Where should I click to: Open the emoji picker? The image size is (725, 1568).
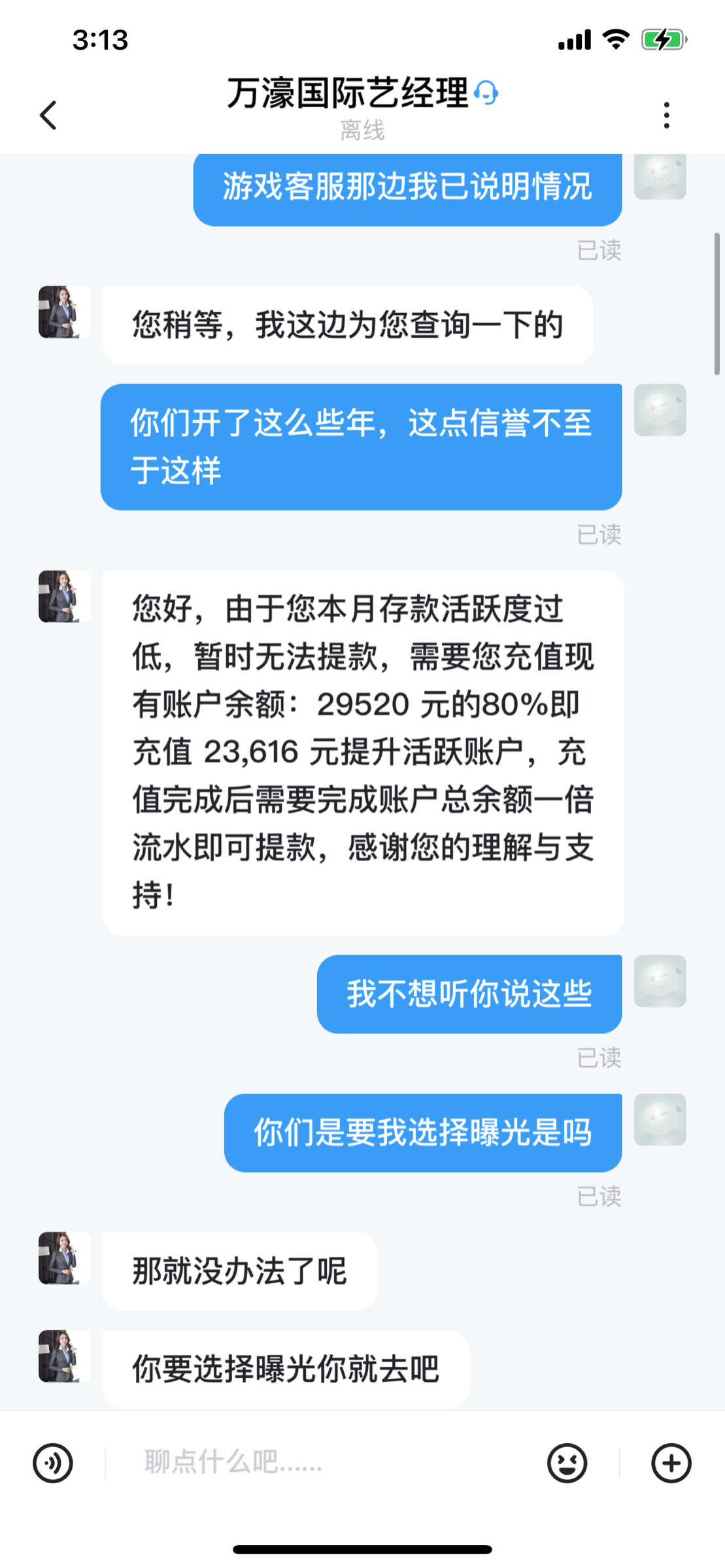pos(567,1463)
